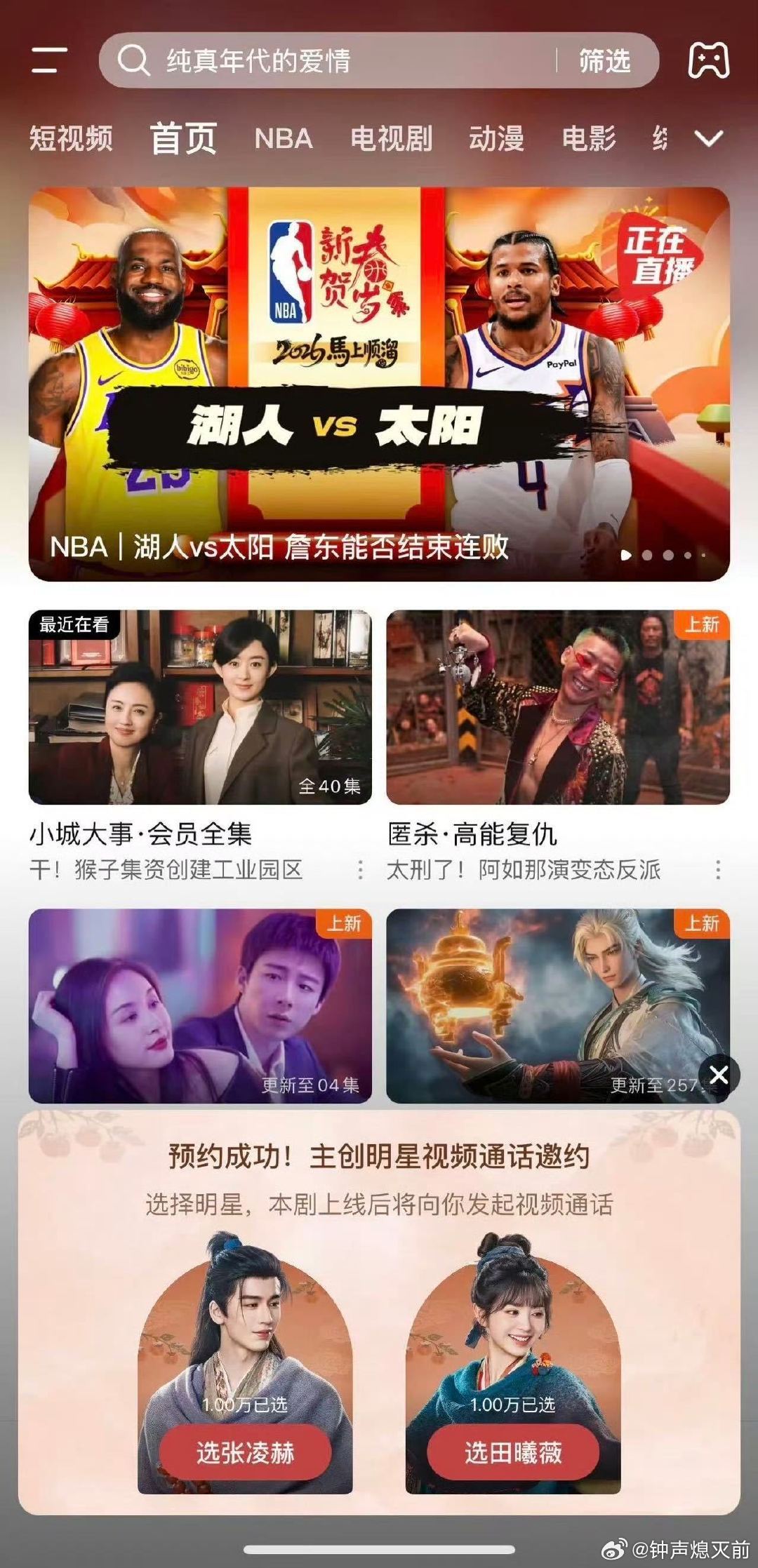Choose 选张凌赫 for video call
Screen dimensions: 758x1568
coord(245,1452)
